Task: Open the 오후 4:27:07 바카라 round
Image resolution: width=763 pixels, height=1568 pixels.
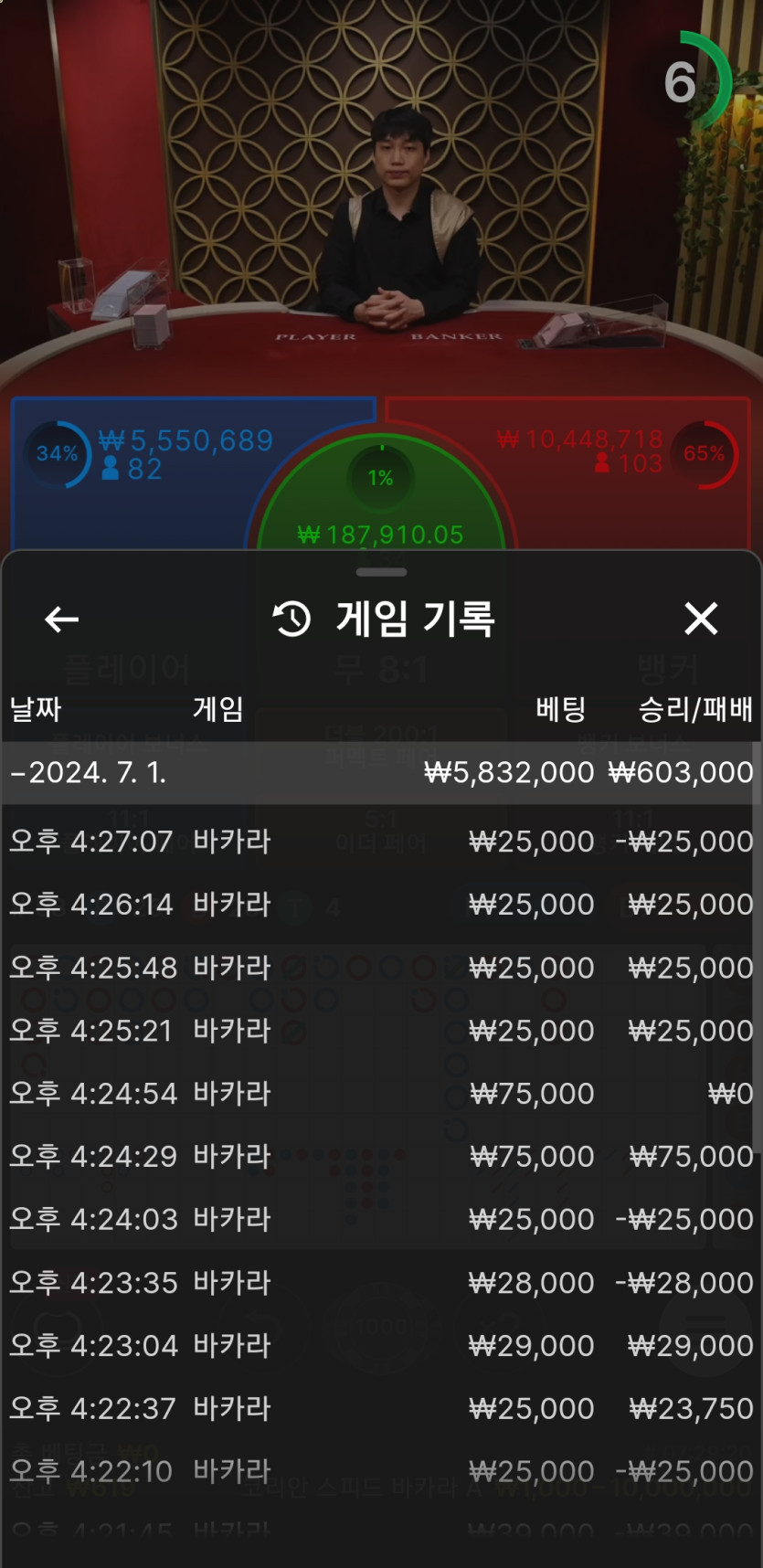Action: (x=380, y=841)
